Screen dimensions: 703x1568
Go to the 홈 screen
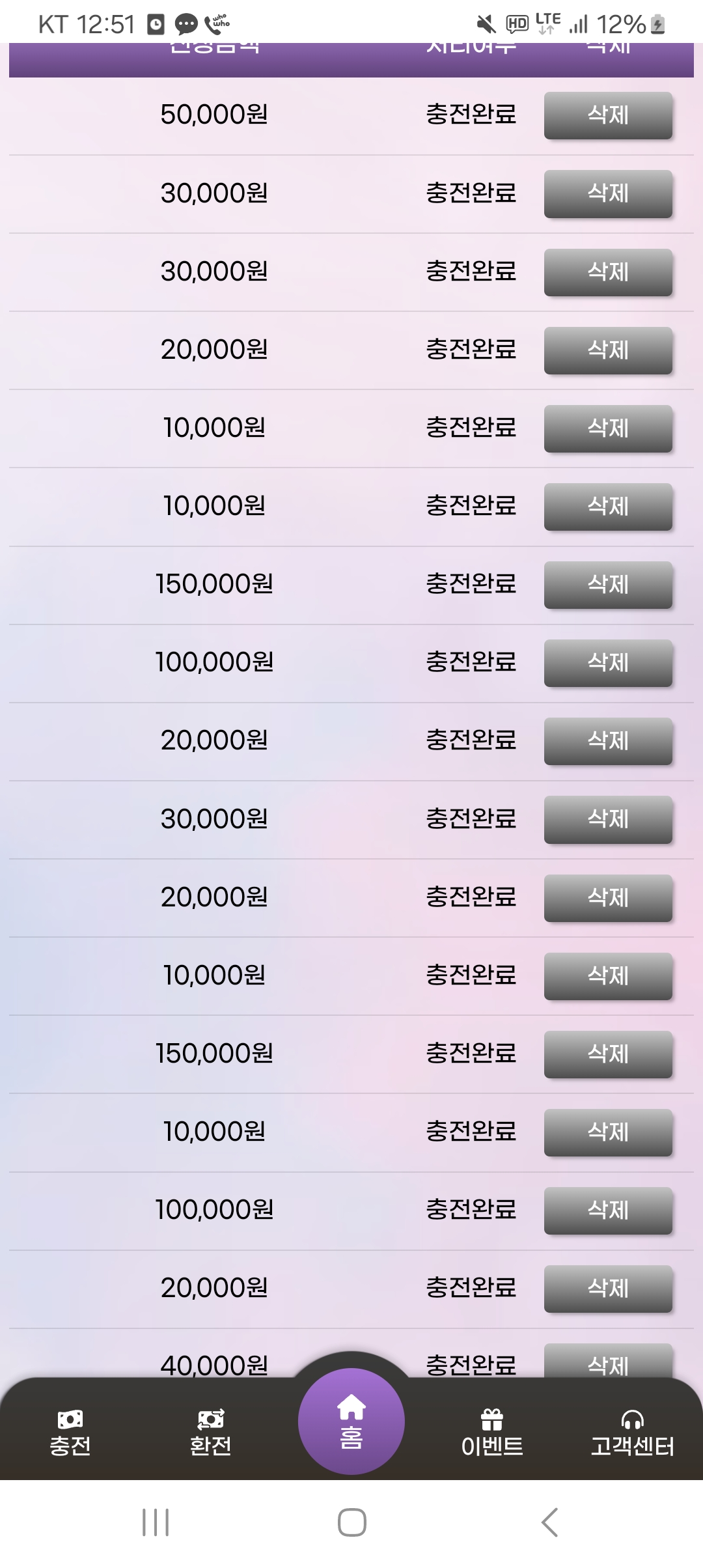(x=351, y=1422)
